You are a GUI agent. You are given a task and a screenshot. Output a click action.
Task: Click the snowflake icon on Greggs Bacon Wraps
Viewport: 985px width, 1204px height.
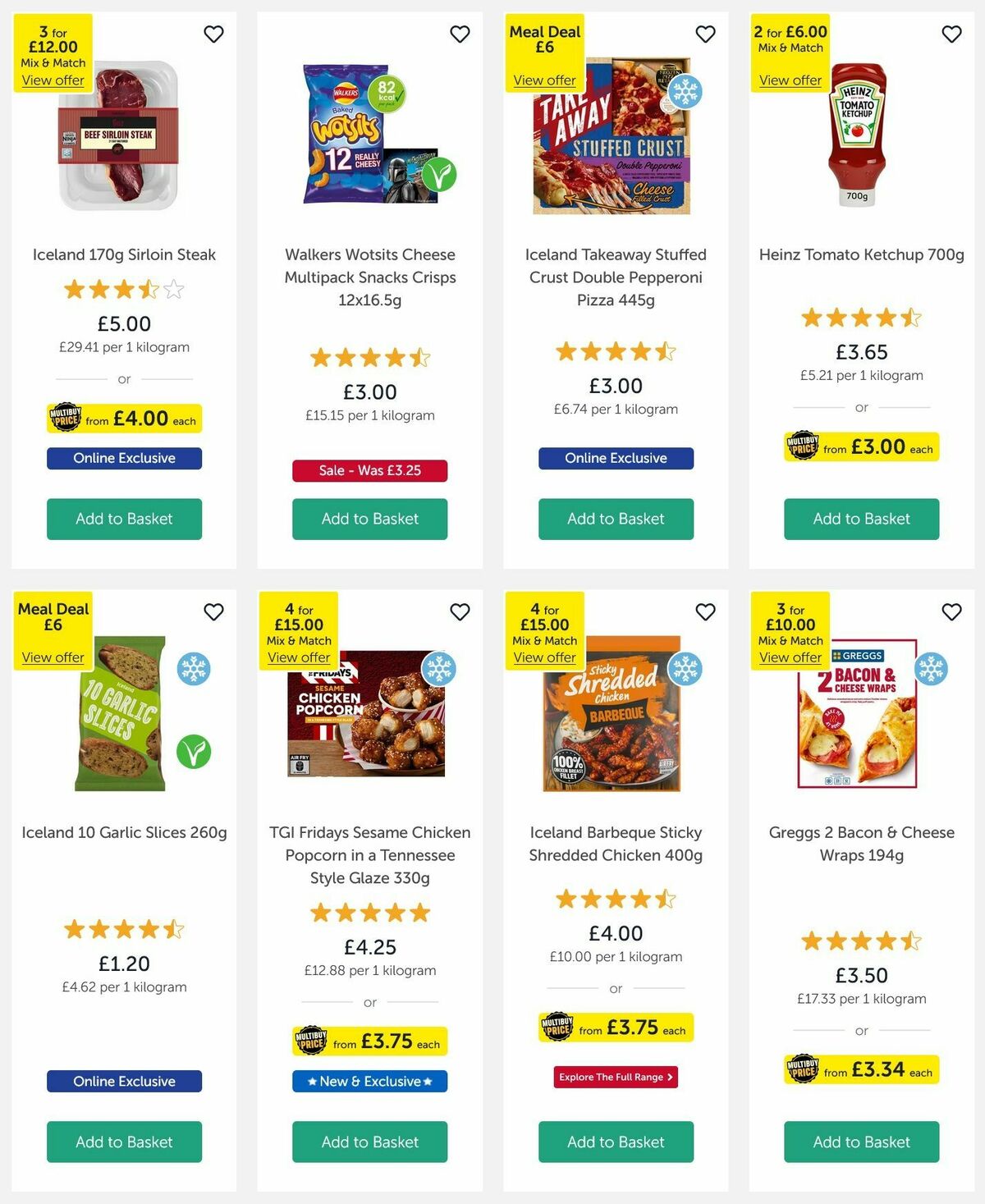point(929,670)
